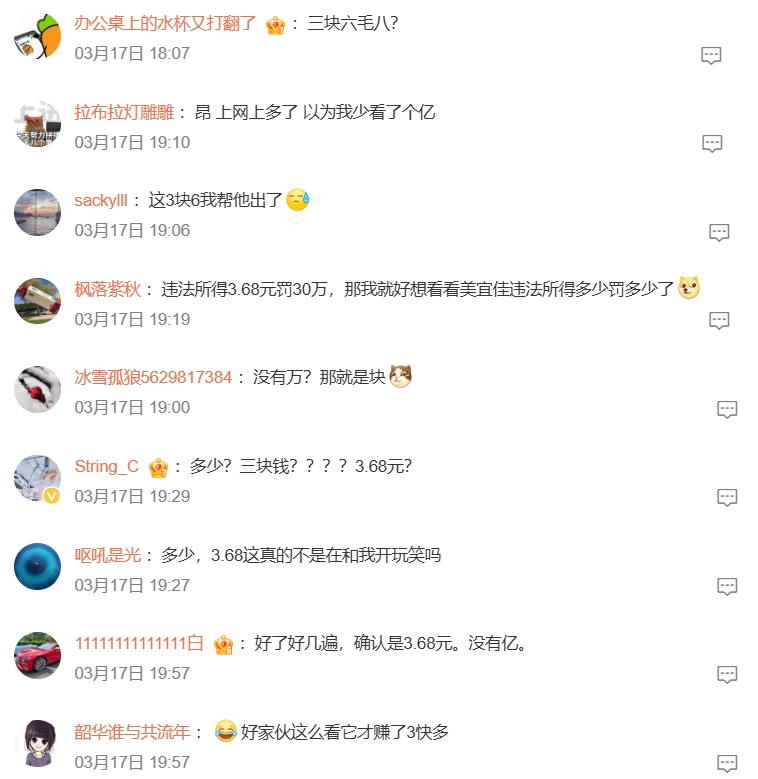Reply to 韶华谁与共流年's comment
Image resolution: width=758 pixels, height=779 pixels.
coord(727,763)
